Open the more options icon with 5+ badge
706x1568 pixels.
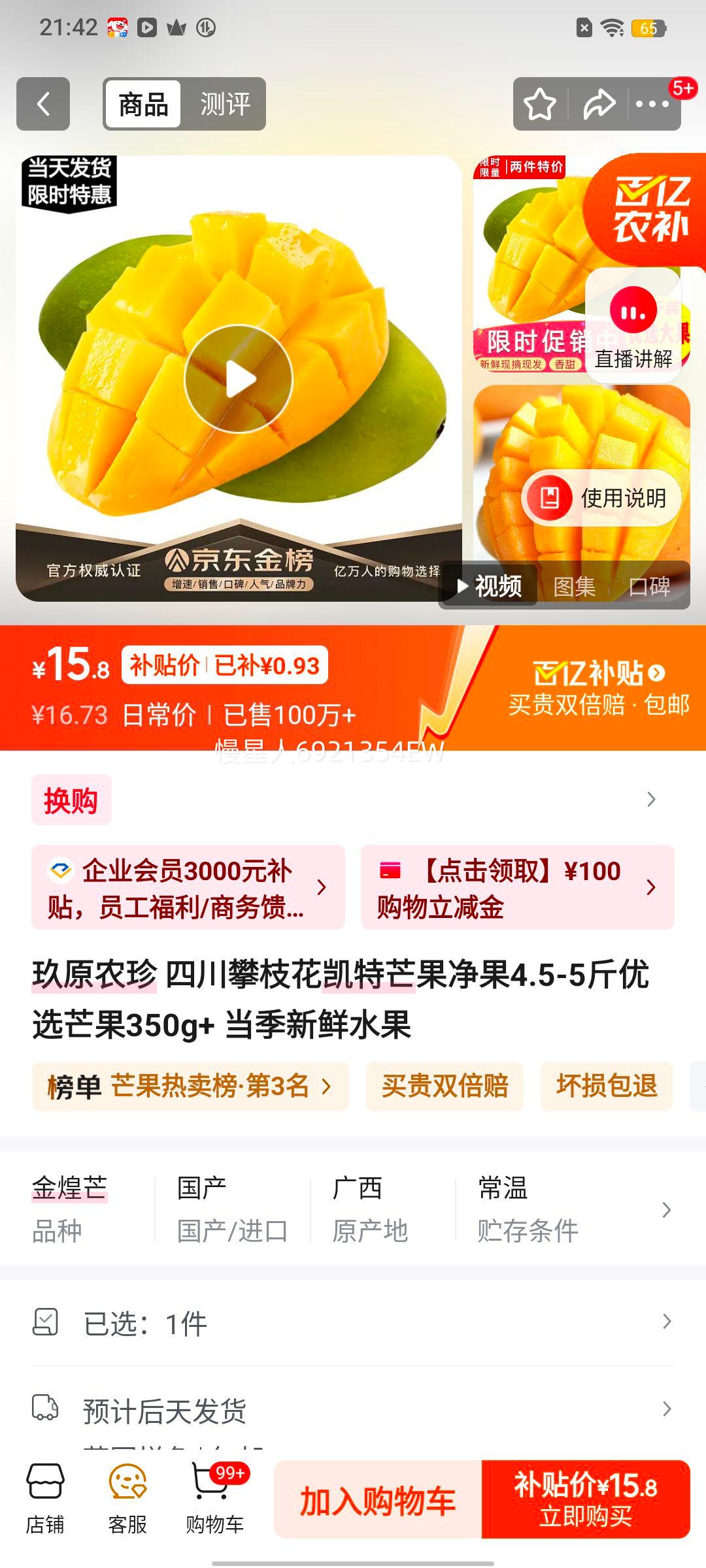pyautogui.click(x=653, y=103)
